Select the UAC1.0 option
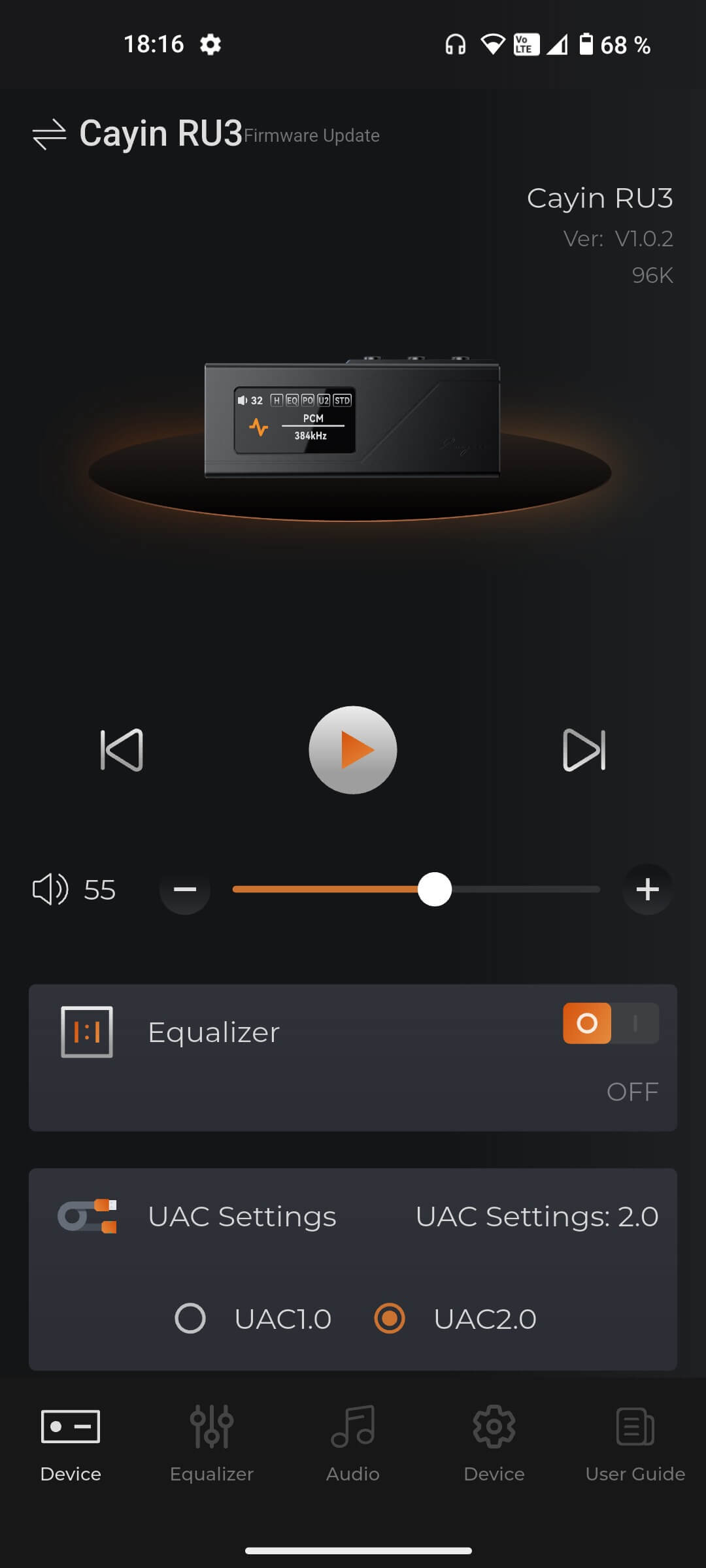 point(190,1318)
